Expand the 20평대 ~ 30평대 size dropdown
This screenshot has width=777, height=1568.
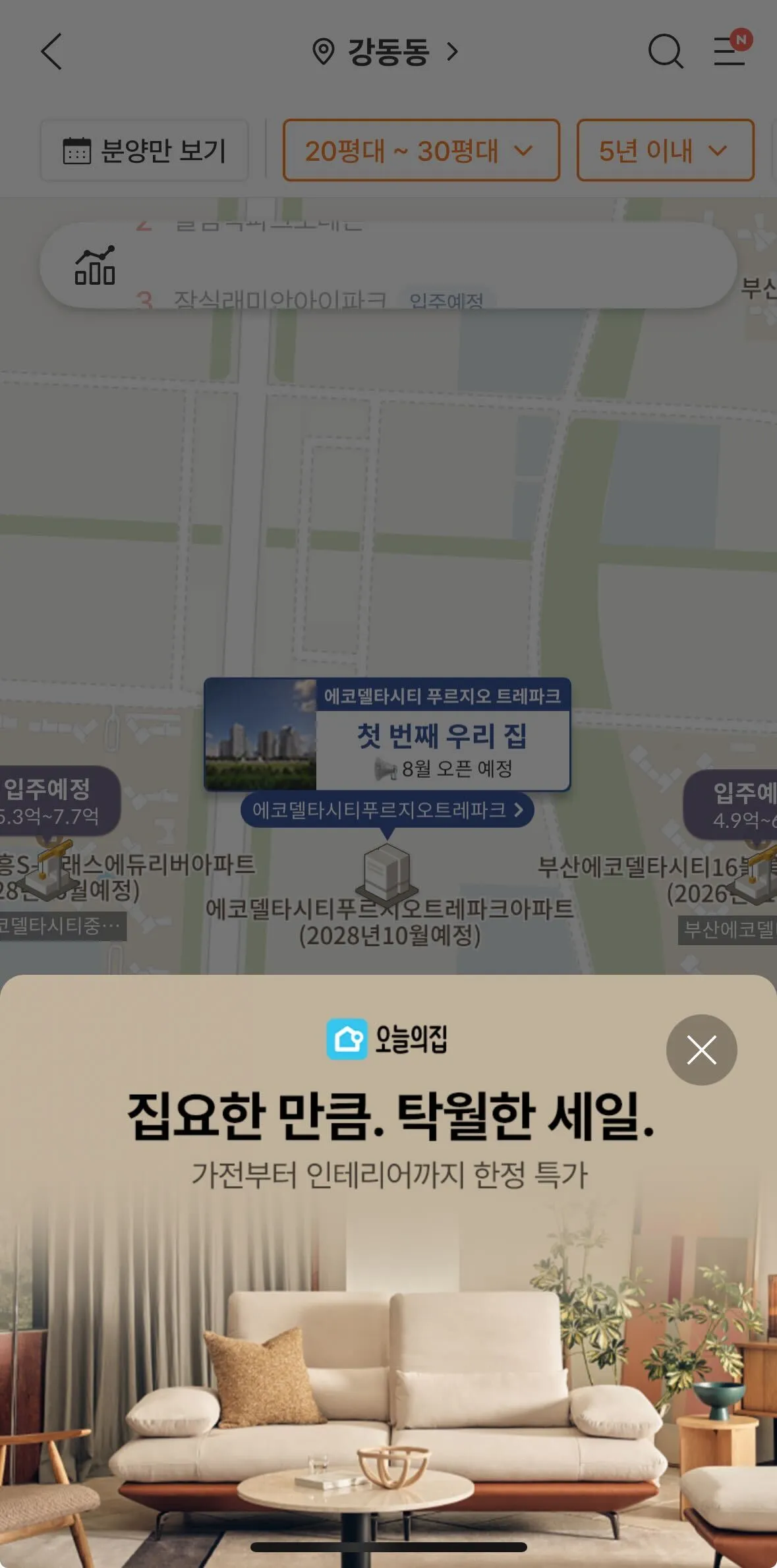coord(420,150)
